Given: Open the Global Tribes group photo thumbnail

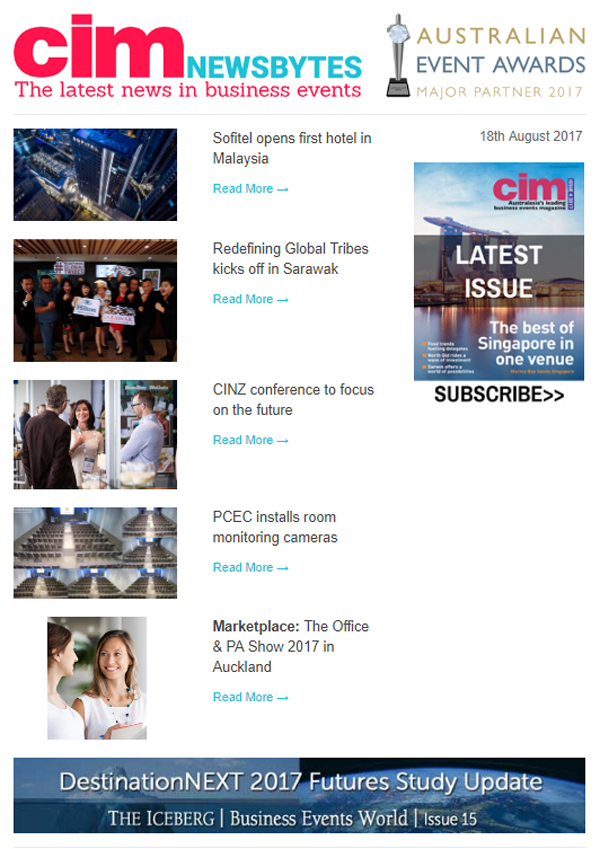Looking at the screenshot, I should point(95,300).
